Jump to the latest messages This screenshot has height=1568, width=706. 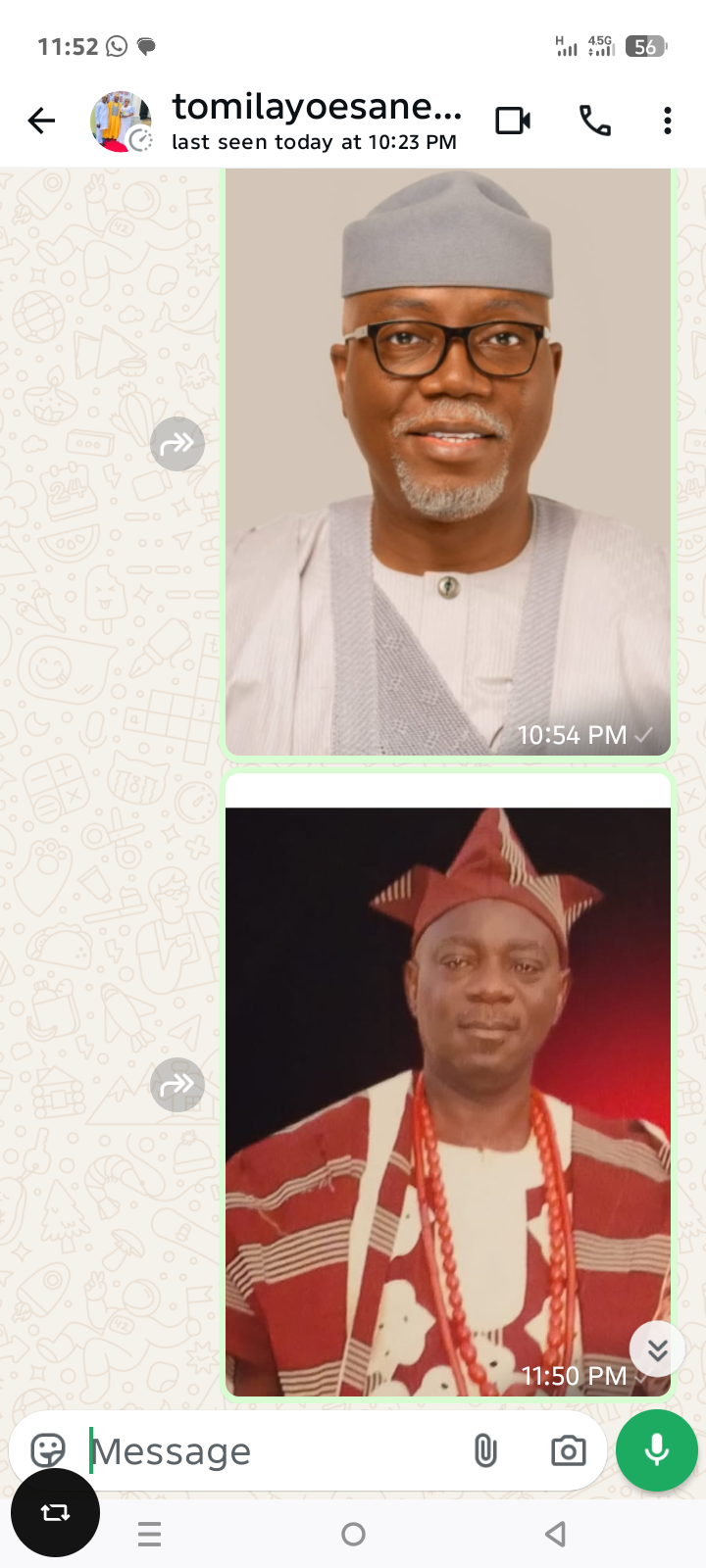click(x=657, y=1350)
